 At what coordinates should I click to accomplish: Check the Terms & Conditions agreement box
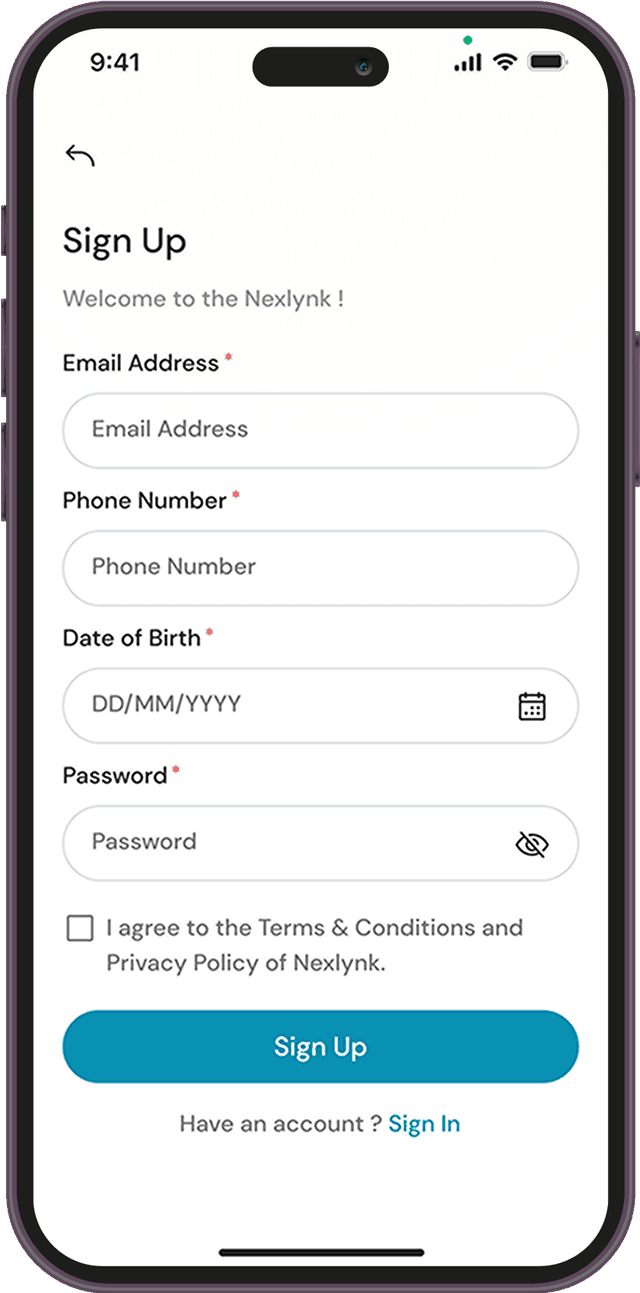[80, 929]
